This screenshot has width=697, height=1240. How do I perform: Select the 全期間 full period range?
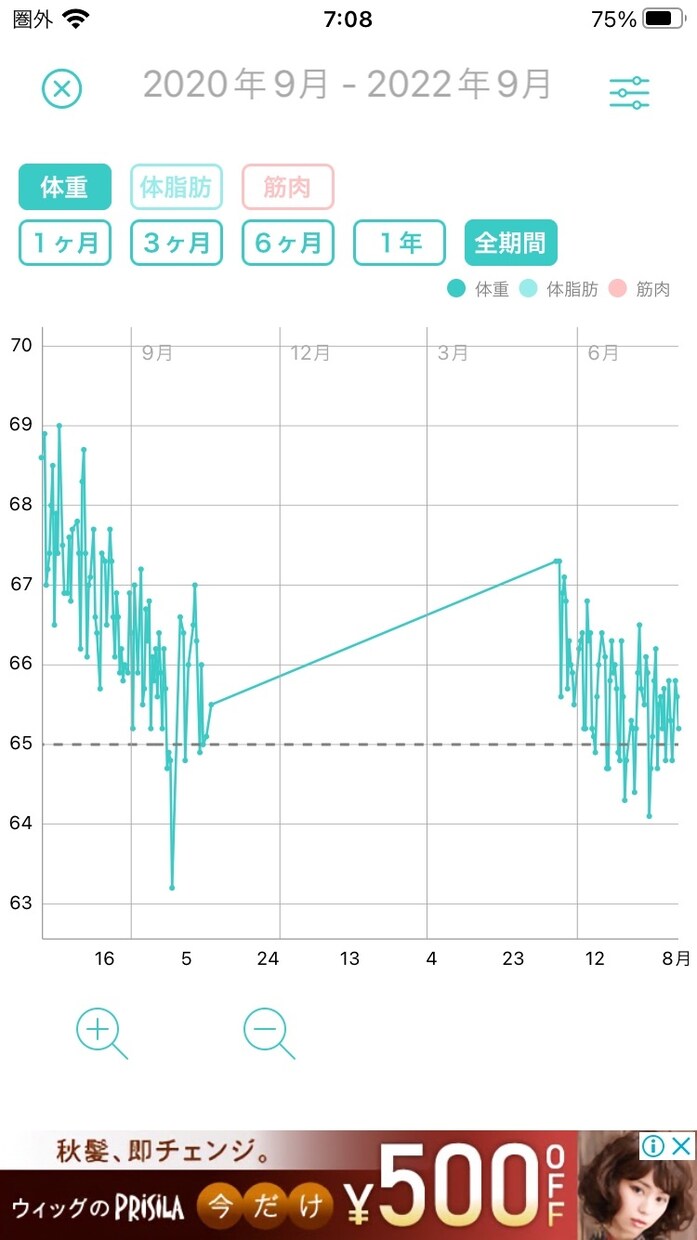[511, 243]
